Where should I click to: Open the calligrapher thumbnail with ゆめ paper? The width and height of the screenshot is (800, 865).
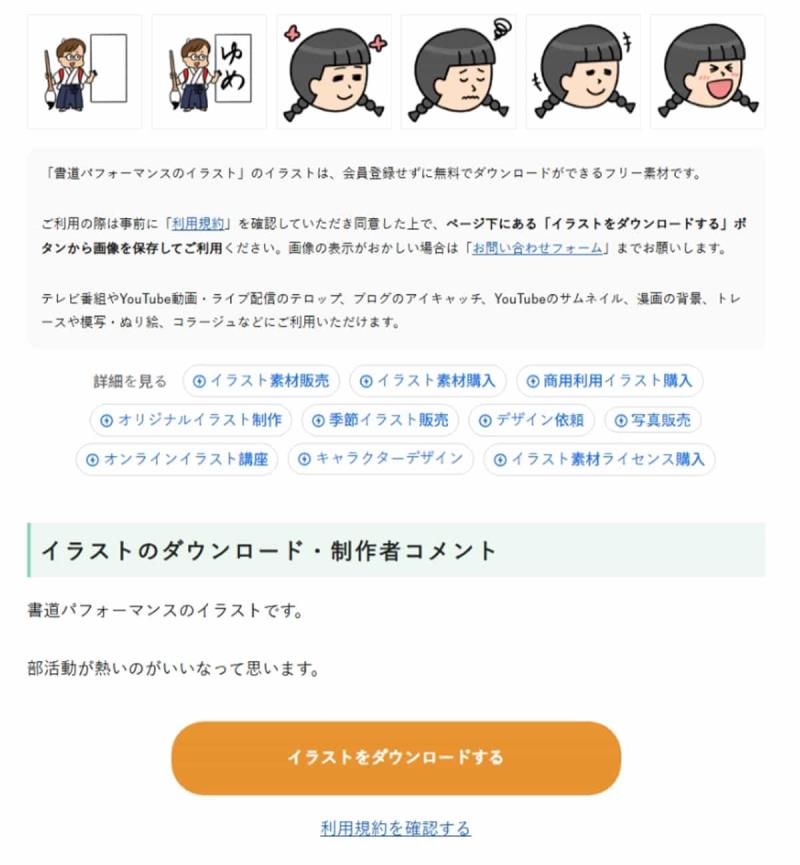[209, 72]
